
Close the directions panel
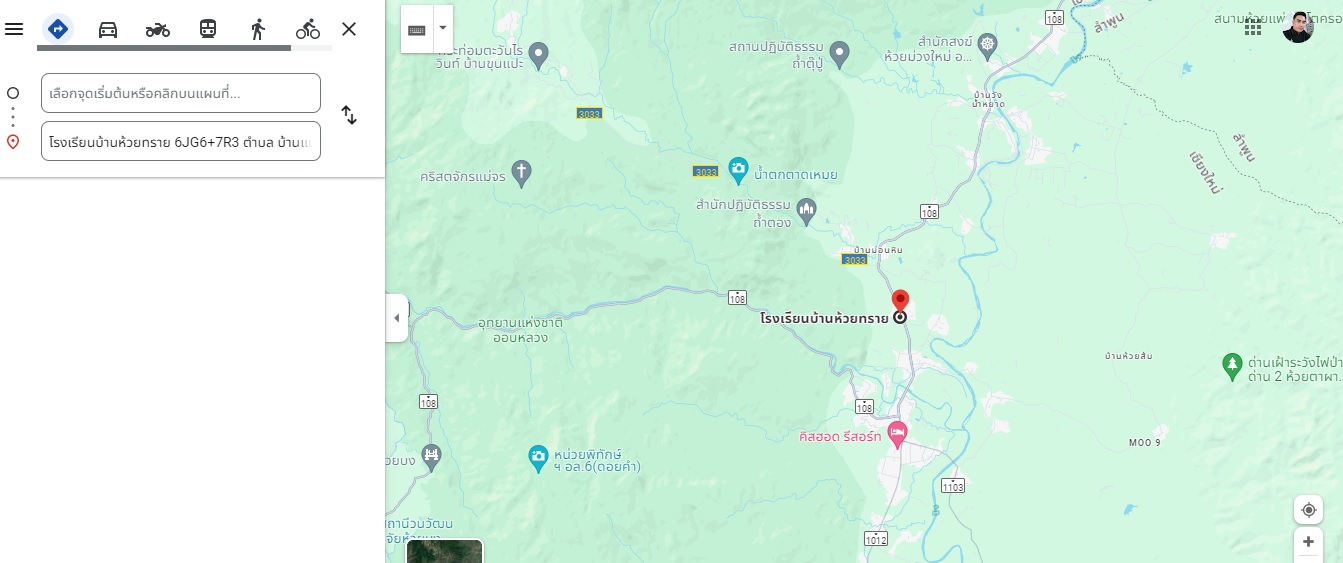(x=349, y=29)
